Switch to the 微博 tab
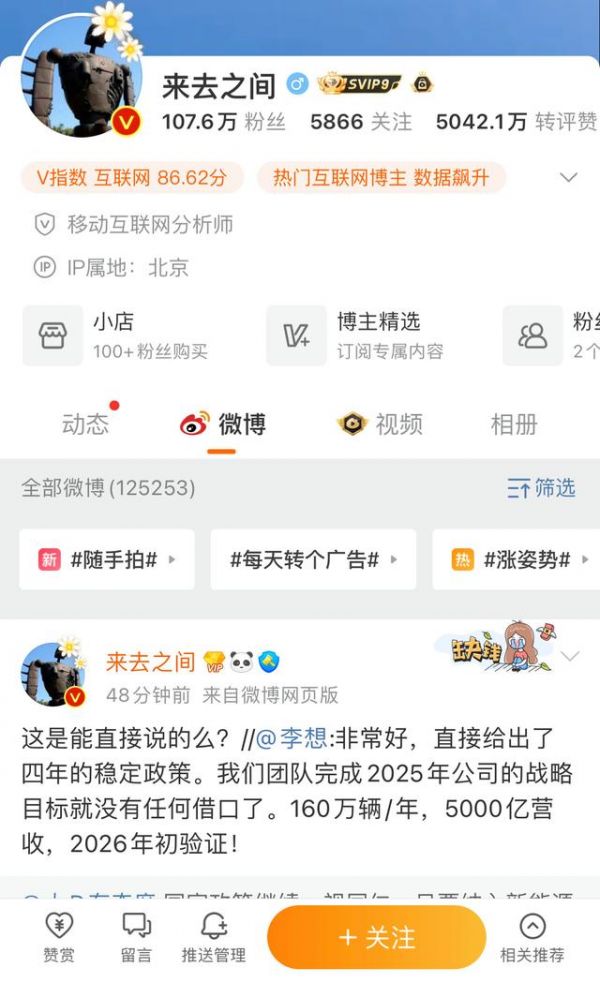This screenshot has width=600, height=982. coord(223,424)
